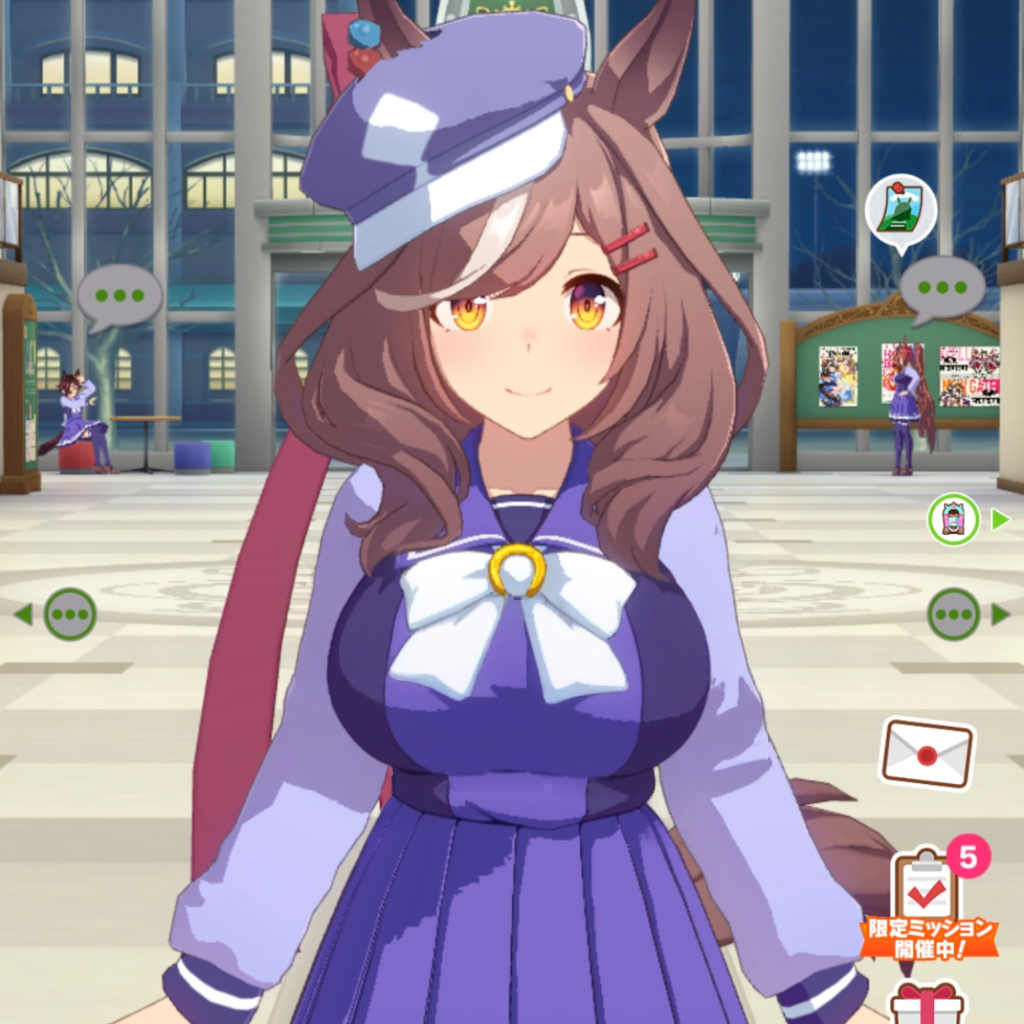
Task: Tap the left-pointing ellipsis arrow button
Action: click(68, 614)
